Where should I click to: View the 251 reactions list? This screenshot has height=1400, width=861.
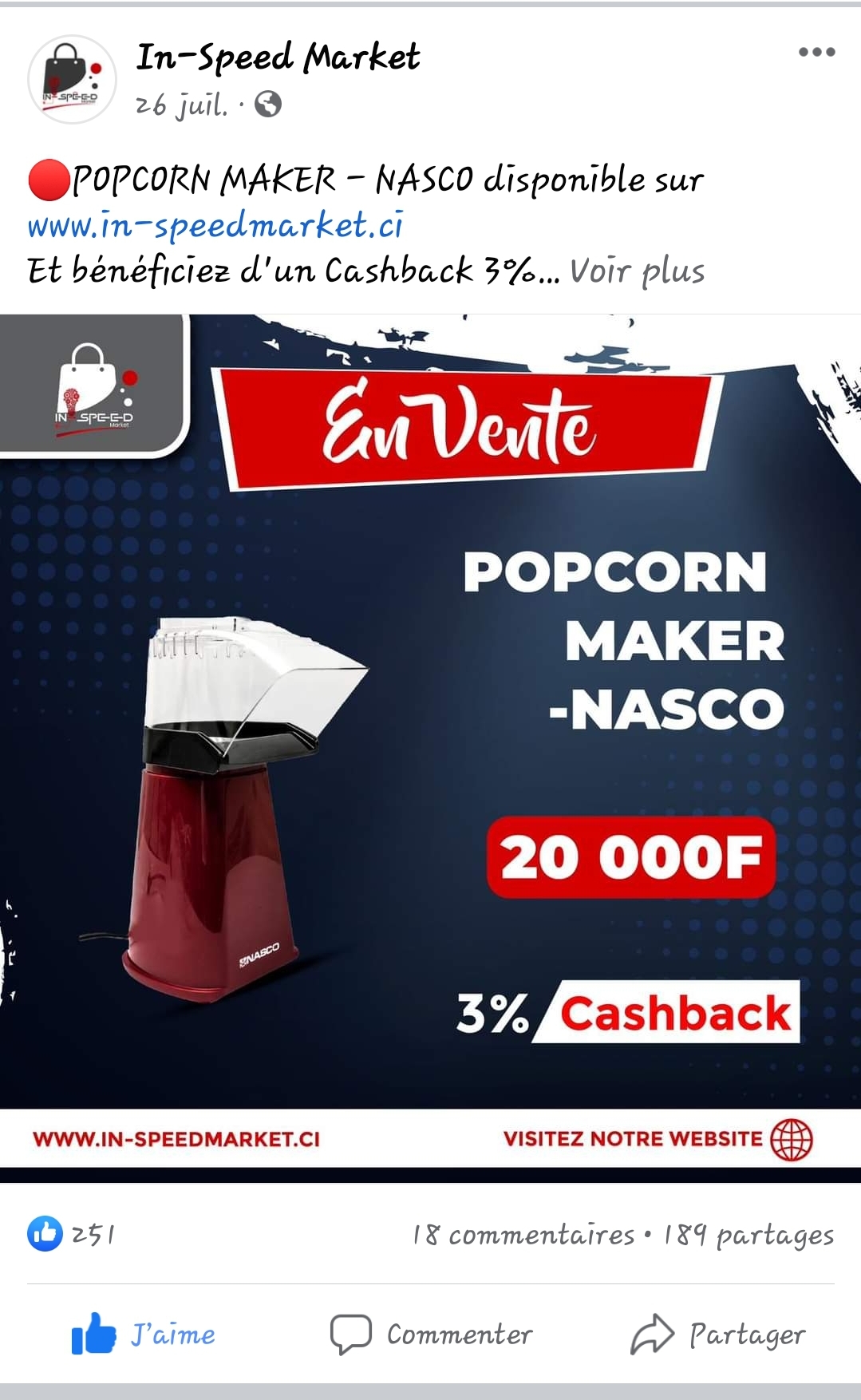[72, 1234]
